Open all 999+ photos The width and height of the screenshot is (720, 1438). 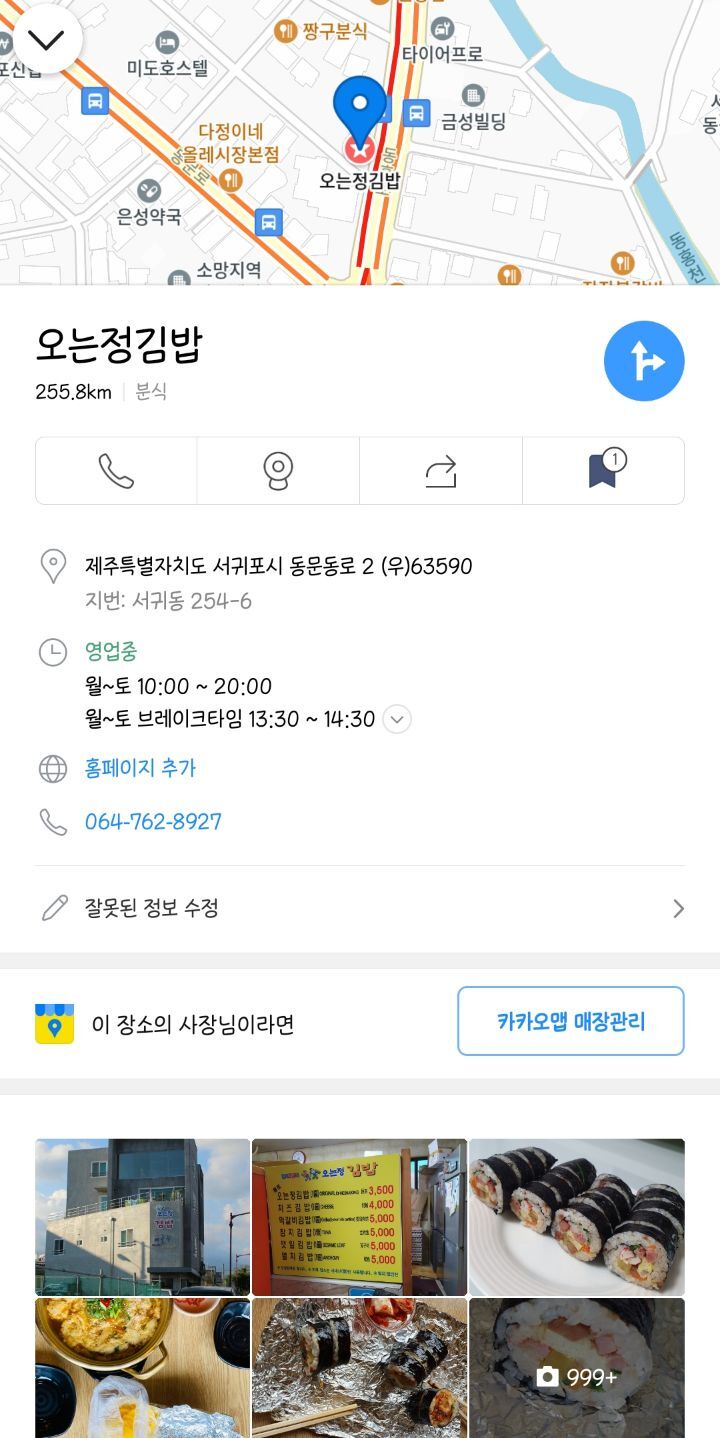click(x=577, y=1368)
